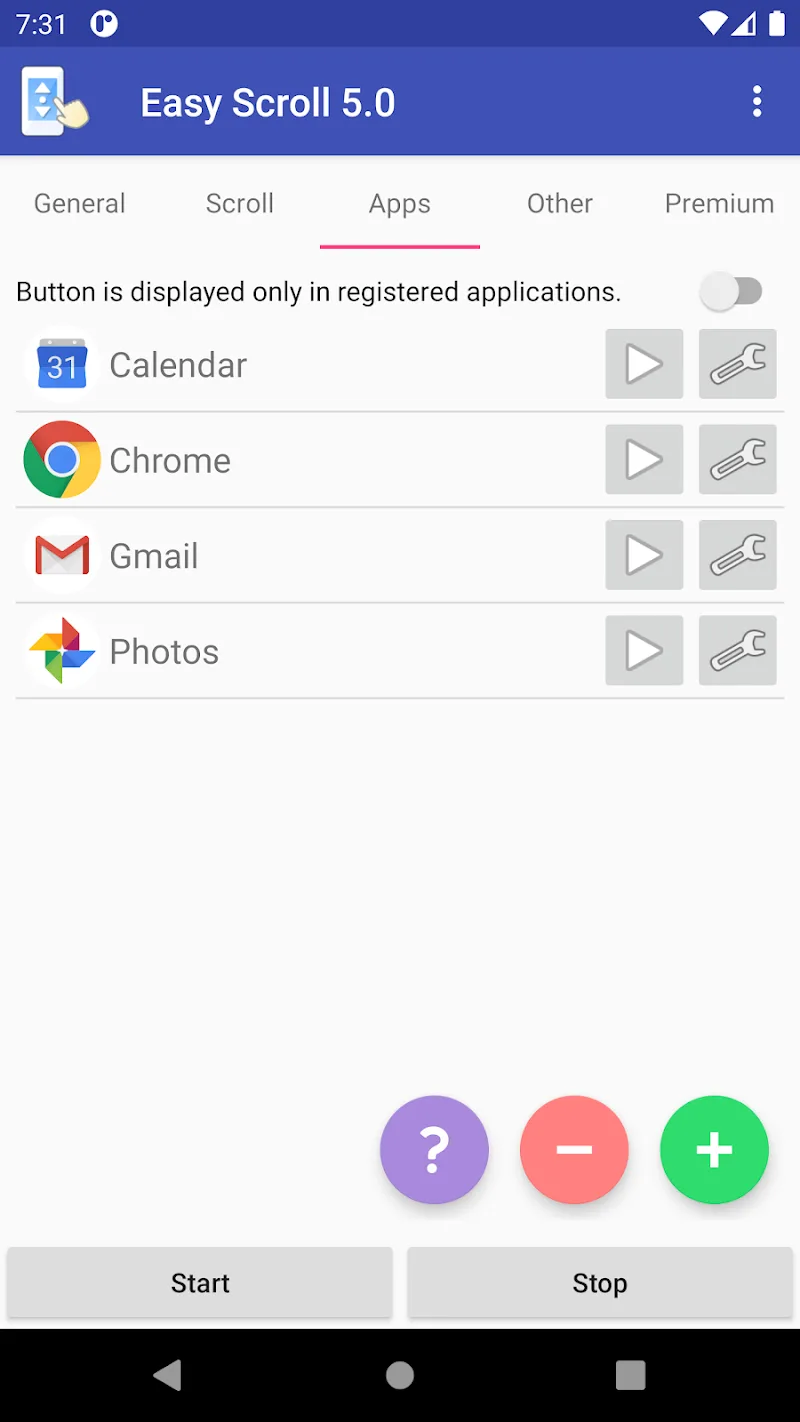
Task: Open the wrench settings for Photos
Action: pyautogui.click(x=737, y=650)
